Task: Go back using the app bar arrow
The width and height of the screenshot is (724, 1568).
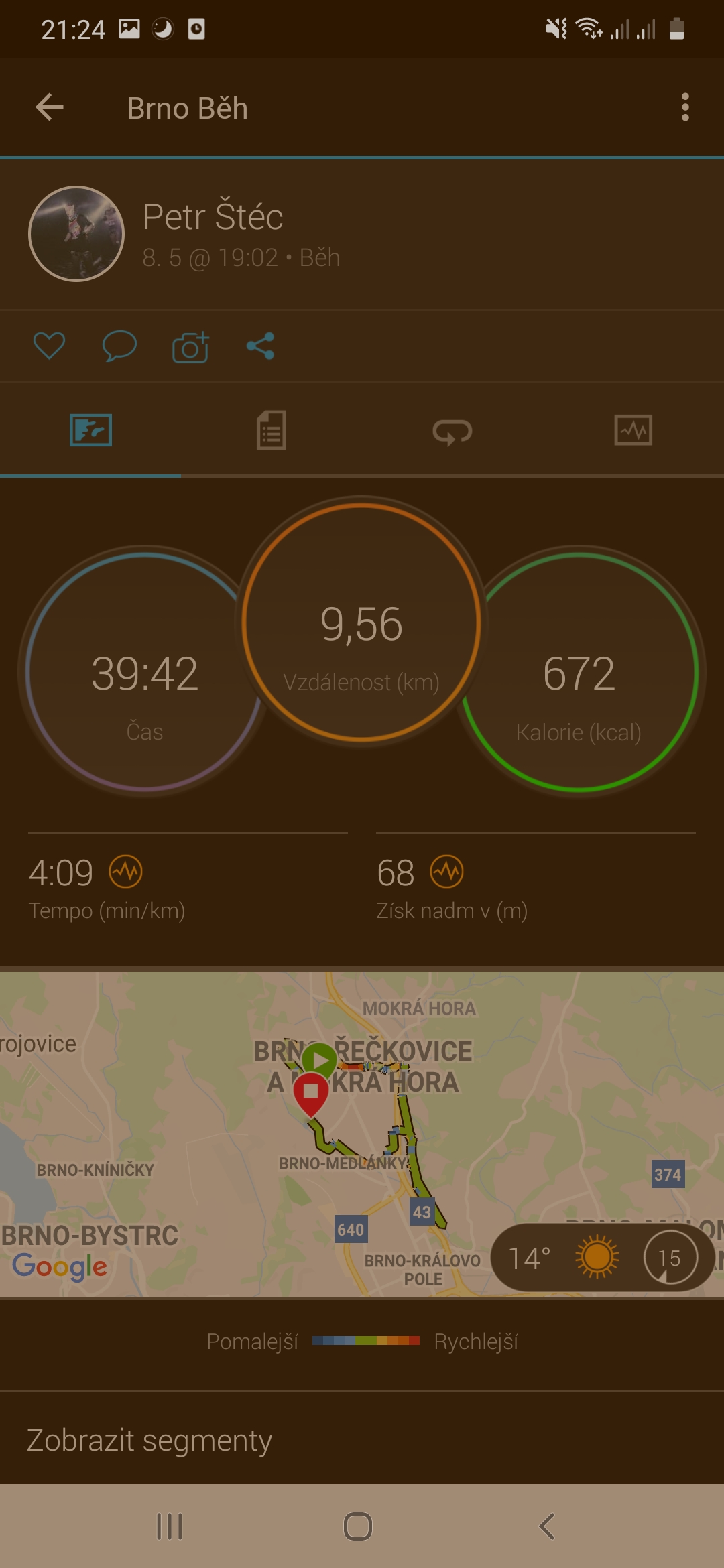Action: (x=50, y=107)
